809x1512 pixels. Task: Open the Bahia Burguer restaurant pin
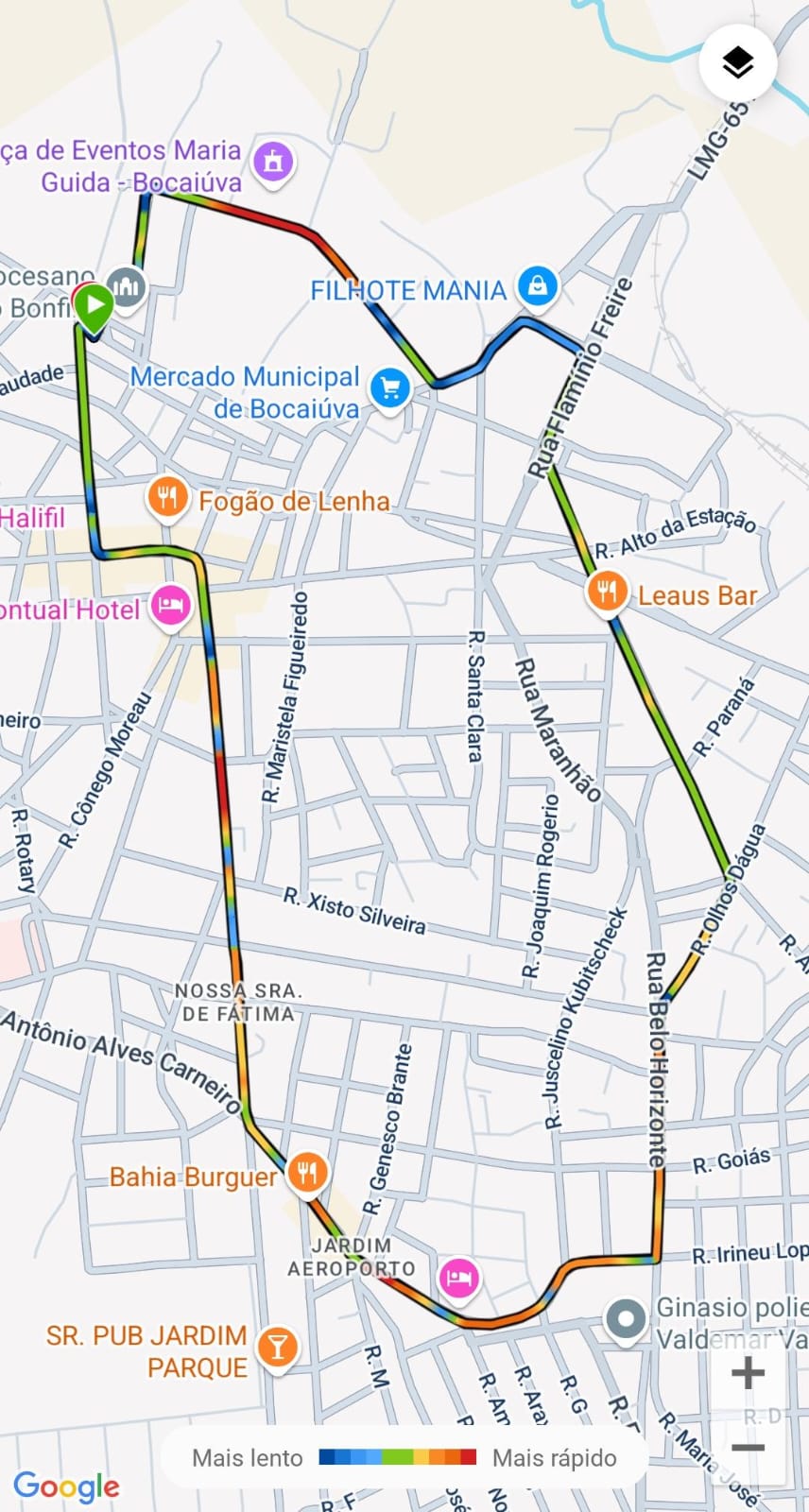[306, 1175]
